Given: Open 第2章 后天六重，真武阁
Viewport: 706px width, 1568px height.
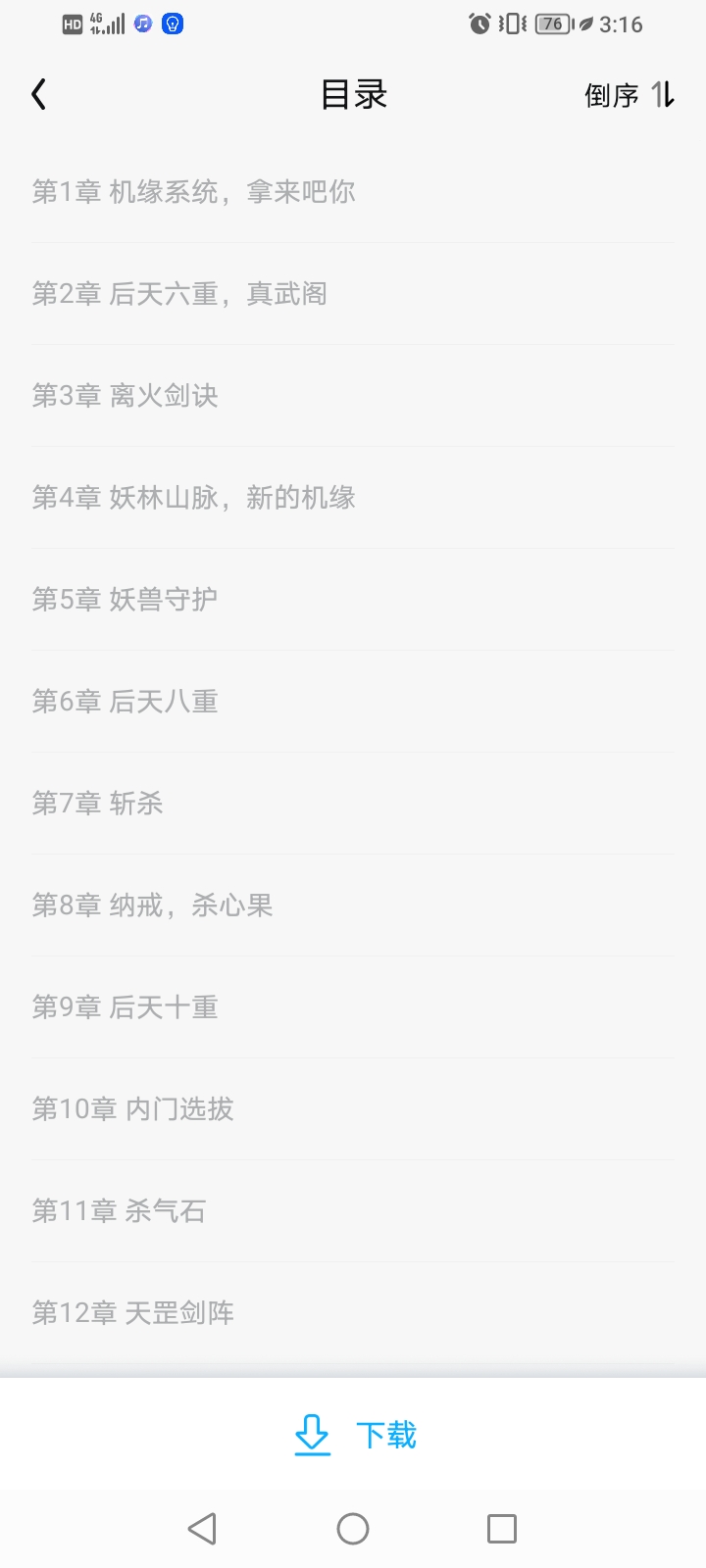Looking at the screenshot, I should coord(353,294).
